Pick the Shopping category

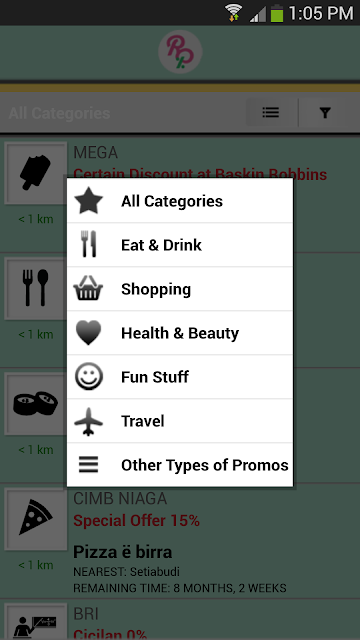point(180,289)
